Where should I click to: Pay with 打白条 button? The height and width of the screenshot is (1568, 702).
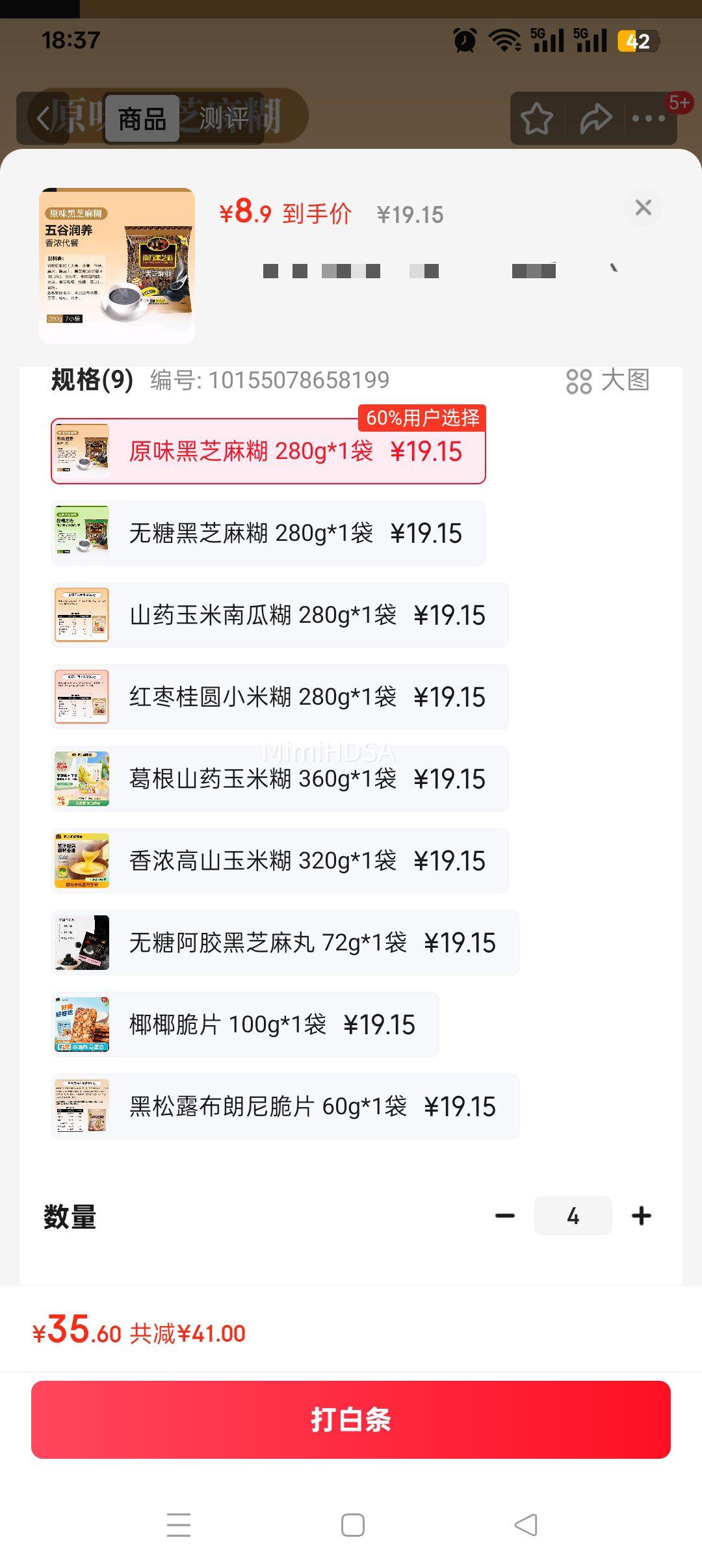(351, 1420)
